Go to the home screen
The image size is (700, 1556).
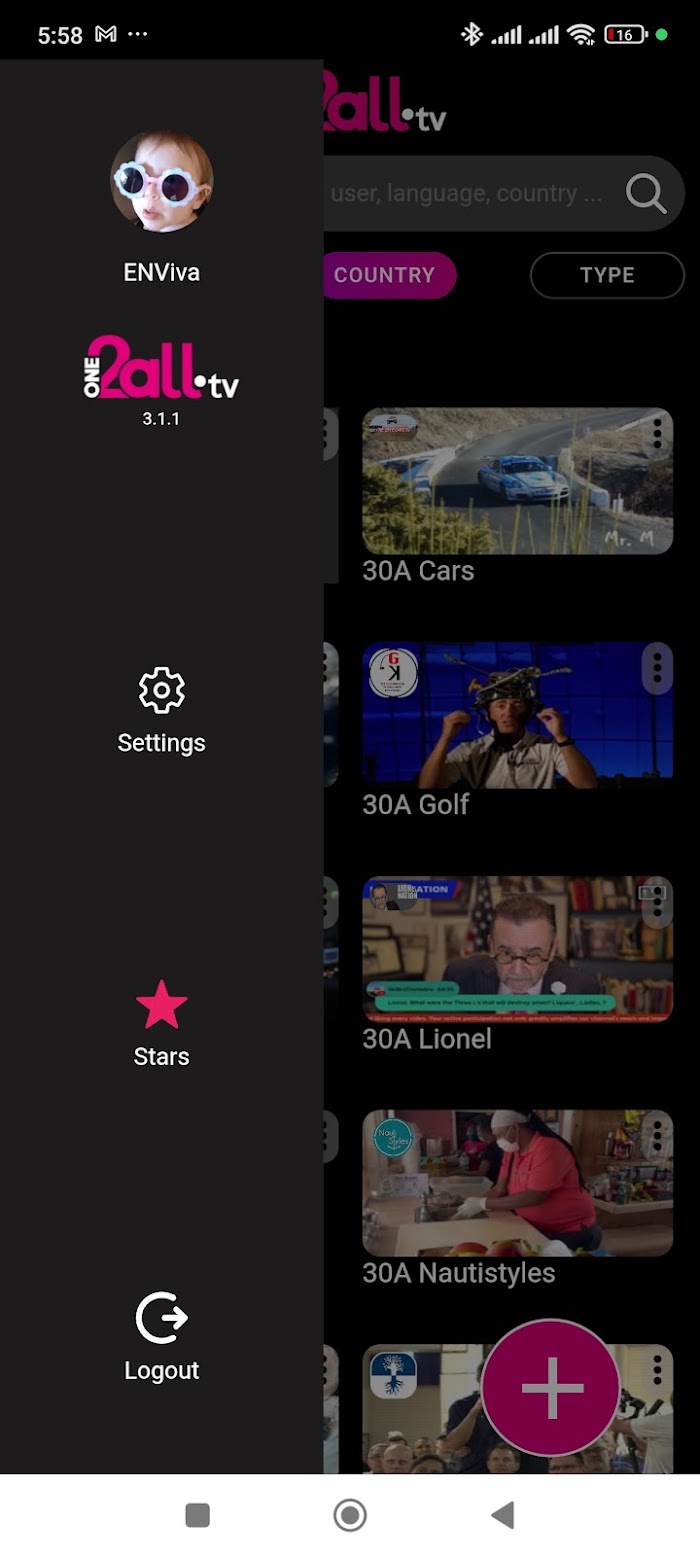pyautogui.click(x=350, y=1515)
